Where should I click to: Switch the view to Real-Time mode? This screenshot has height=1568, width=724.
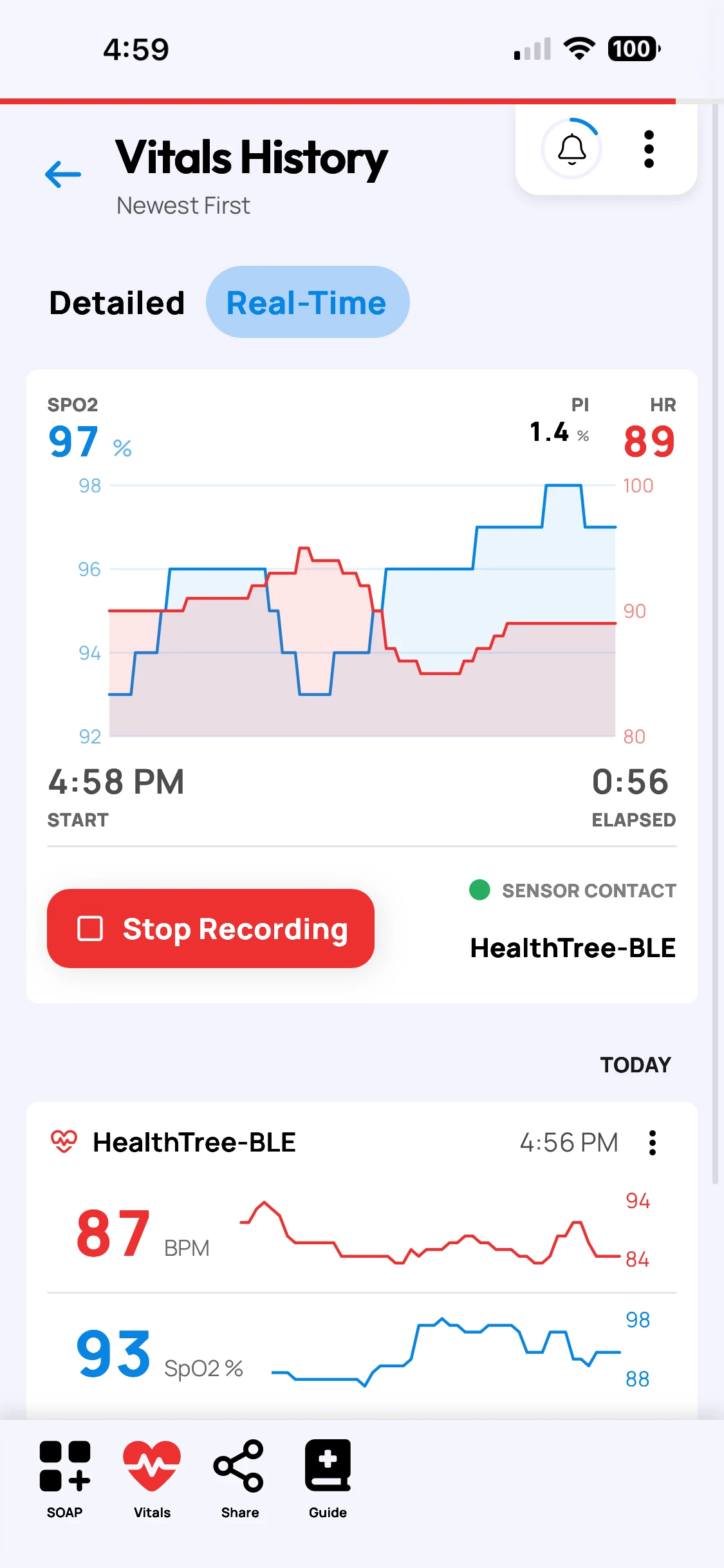pyautogui.click(x=307, y=301)
